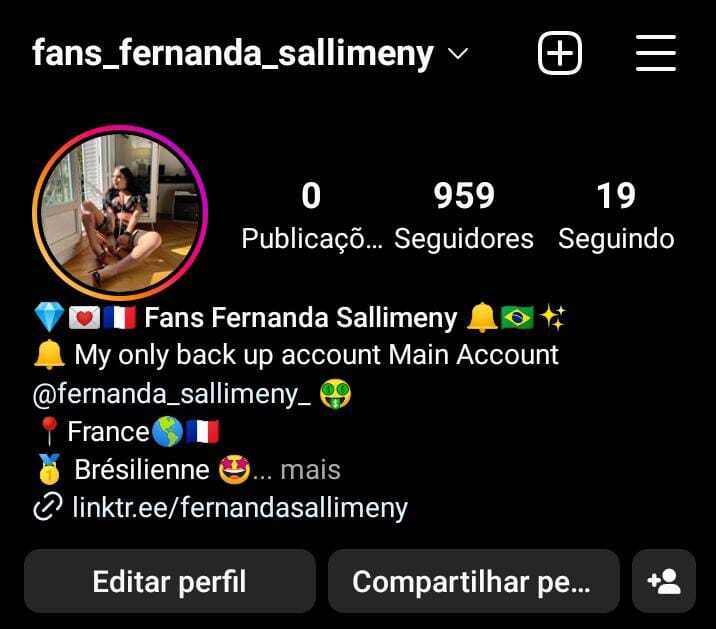
Task: Open the 959 Seguidores list
Action: (x=464, y=215)
